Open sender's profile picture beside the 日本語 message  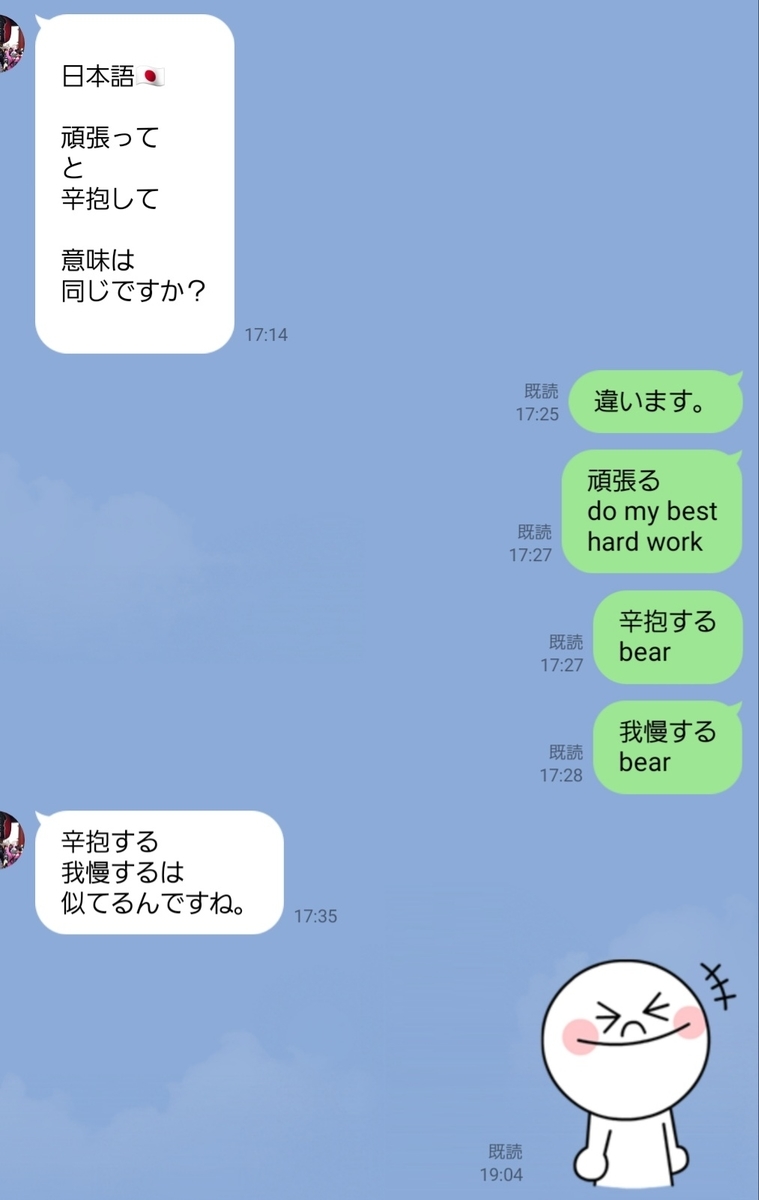[8, 43]
